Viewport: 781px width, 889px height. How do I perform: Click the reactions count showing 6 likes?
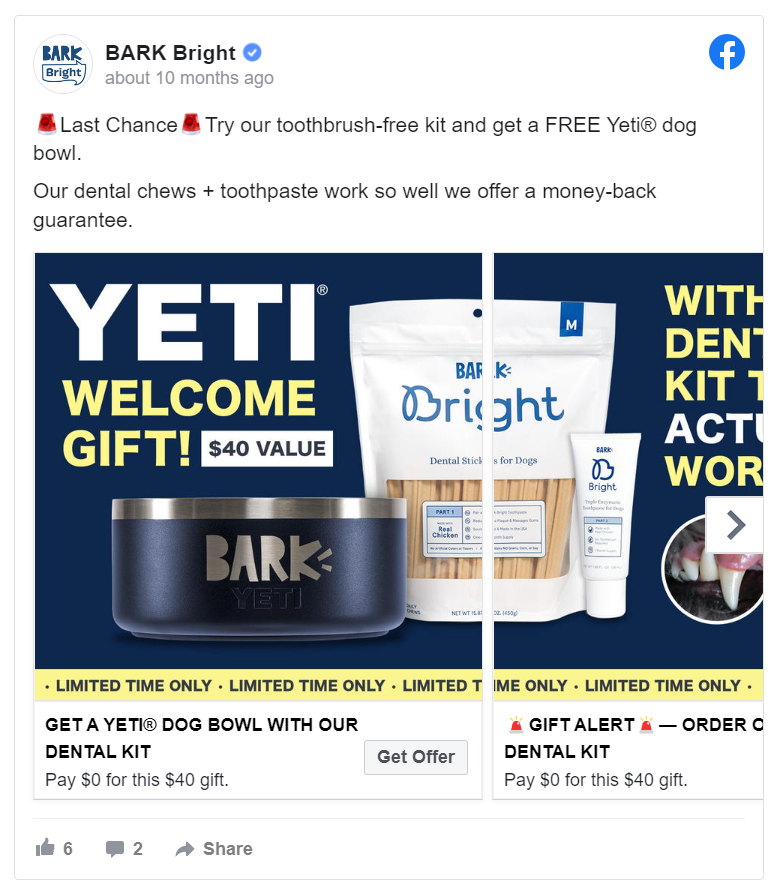click(x=66, y=847)
